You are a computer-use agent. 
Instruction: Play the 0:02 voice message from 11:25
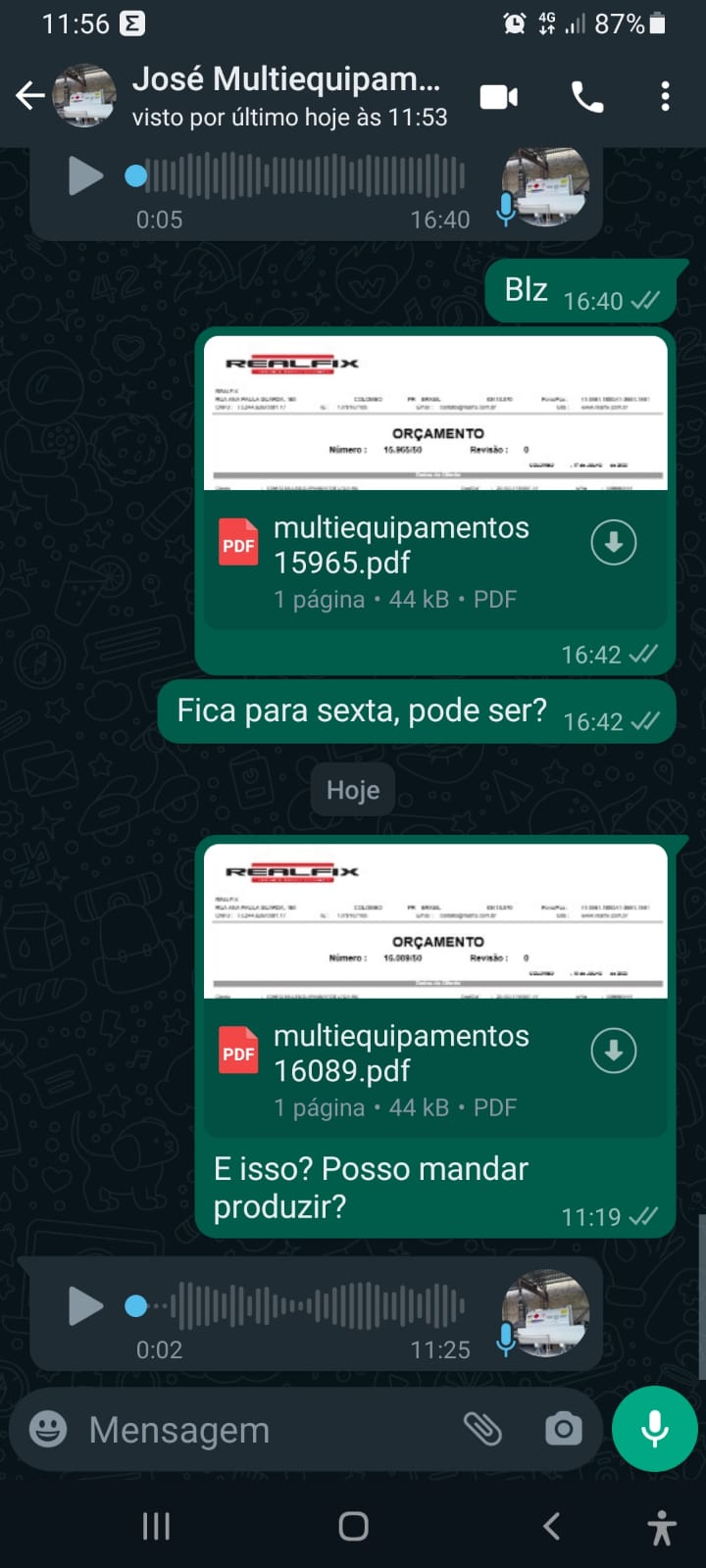point(85,1306)
